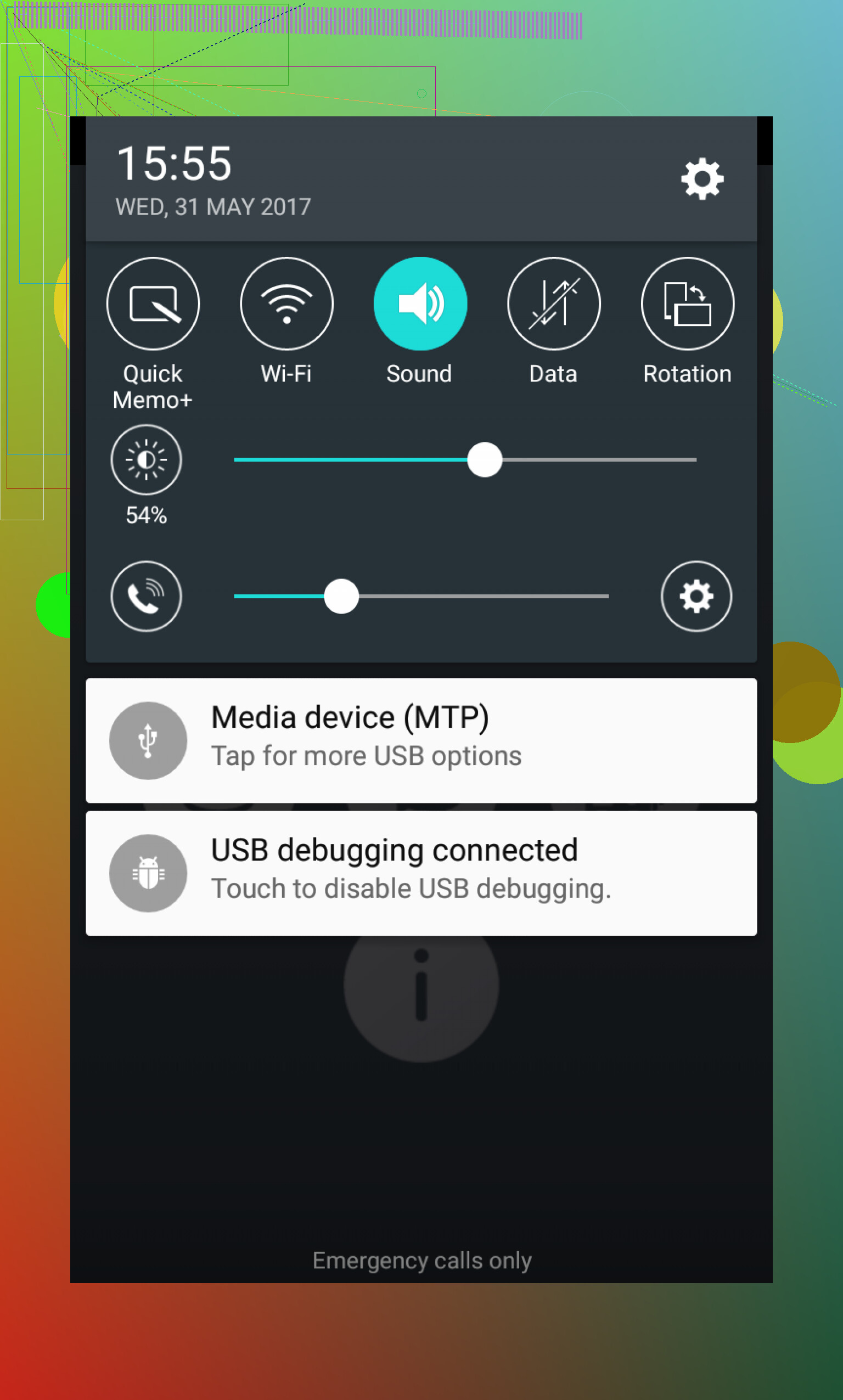Tap the ringtone volume phone icon
Viewport: 843px width, 1400px height.
pos(146,597)
